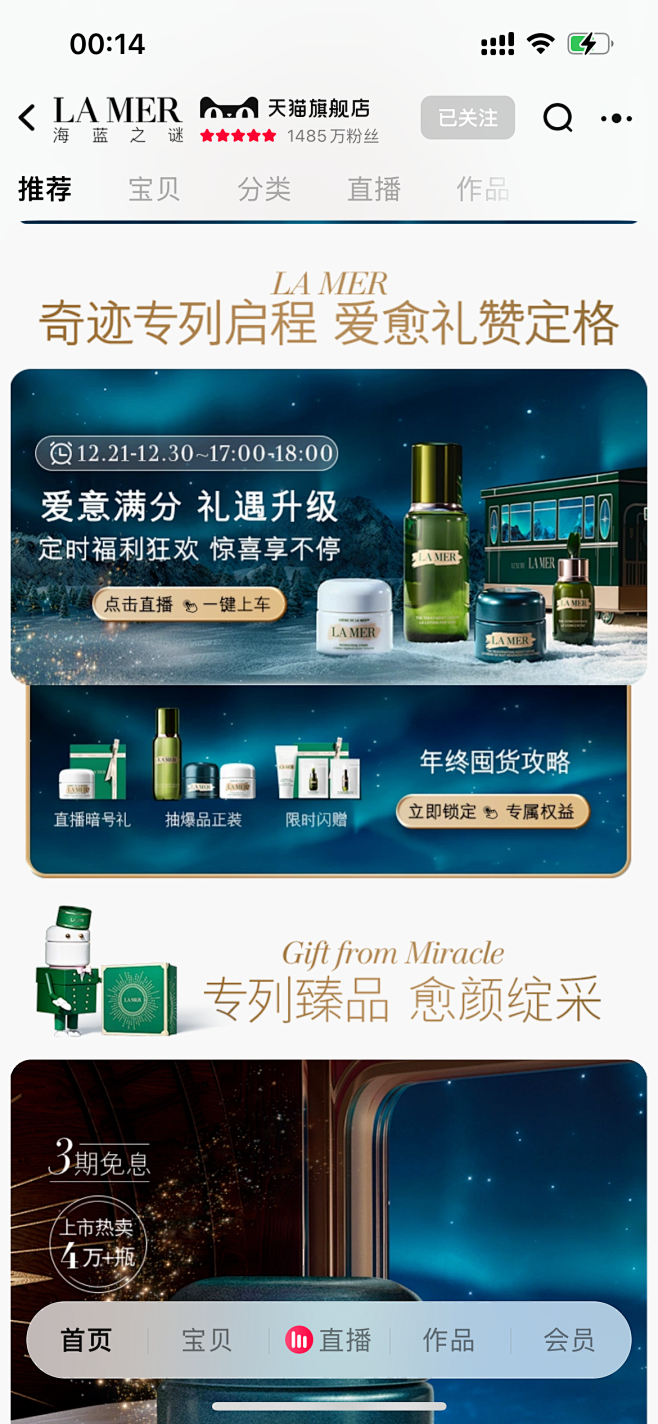This screenshot has height=1424, width=658.
Task: Go to 首页 in the bottom bar
Action: coord(86,1340)
